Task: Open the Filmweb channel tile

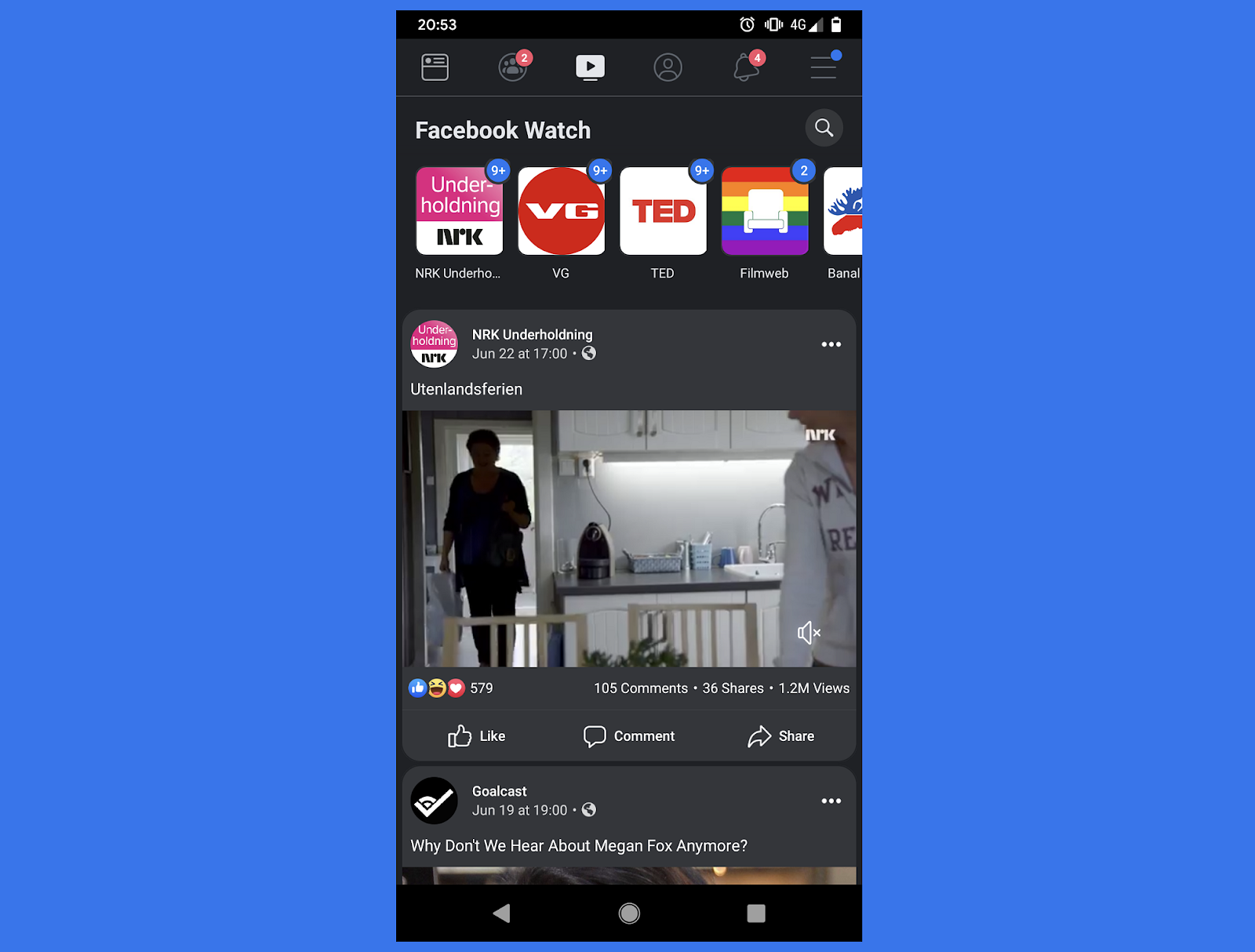Action: point(765,211)
